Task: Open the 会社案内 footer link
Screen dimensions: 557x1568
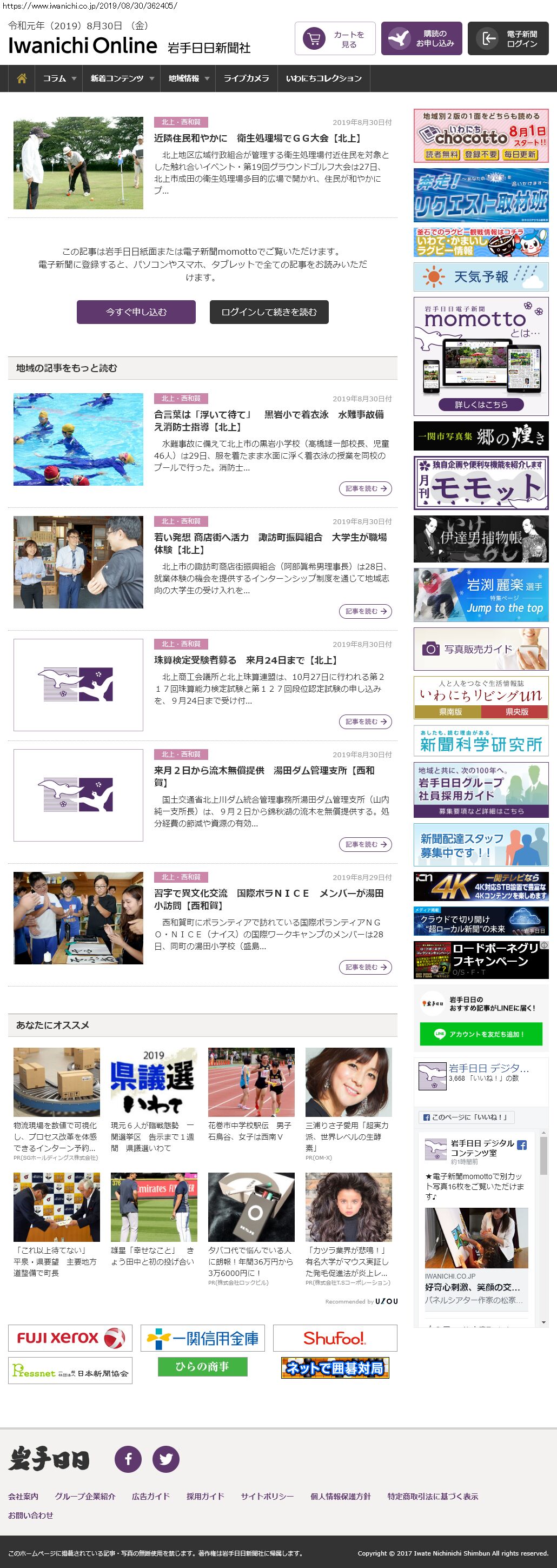Action: click(23, 1496)
